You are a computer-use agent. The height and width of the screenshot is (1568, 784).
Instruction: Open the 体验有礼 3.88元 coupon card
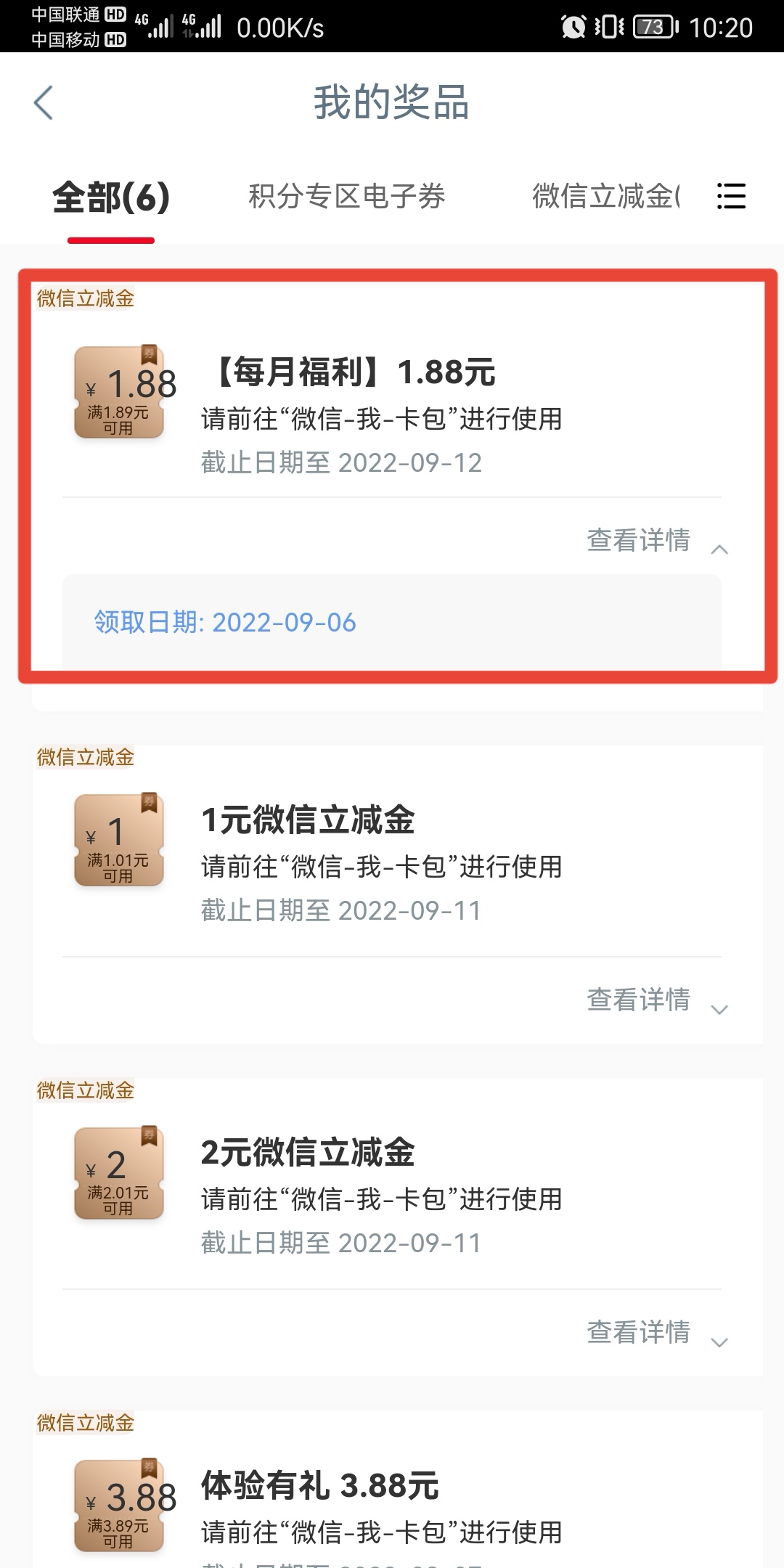[x=398, y=1490]
